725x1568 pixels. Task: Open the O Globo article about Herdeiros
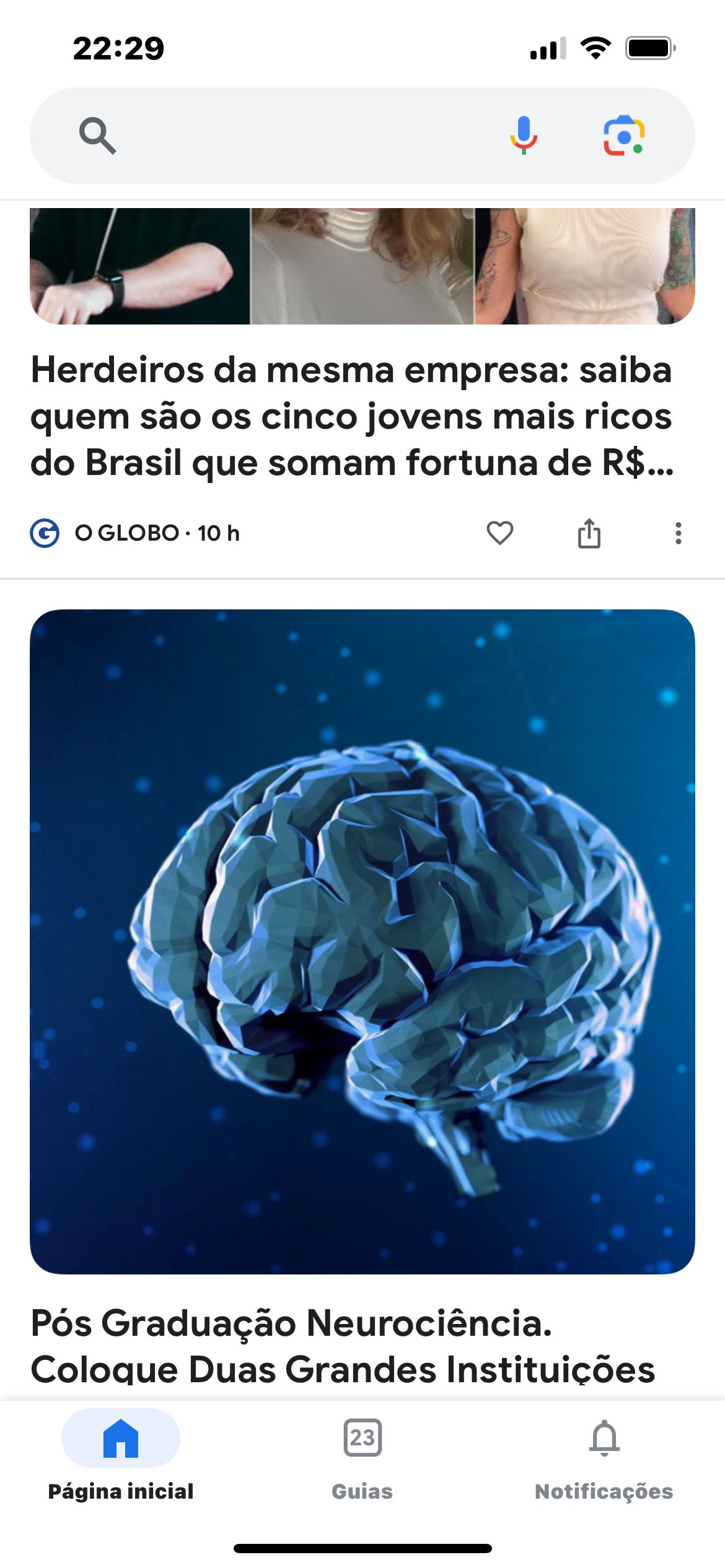tap(351, 416)
